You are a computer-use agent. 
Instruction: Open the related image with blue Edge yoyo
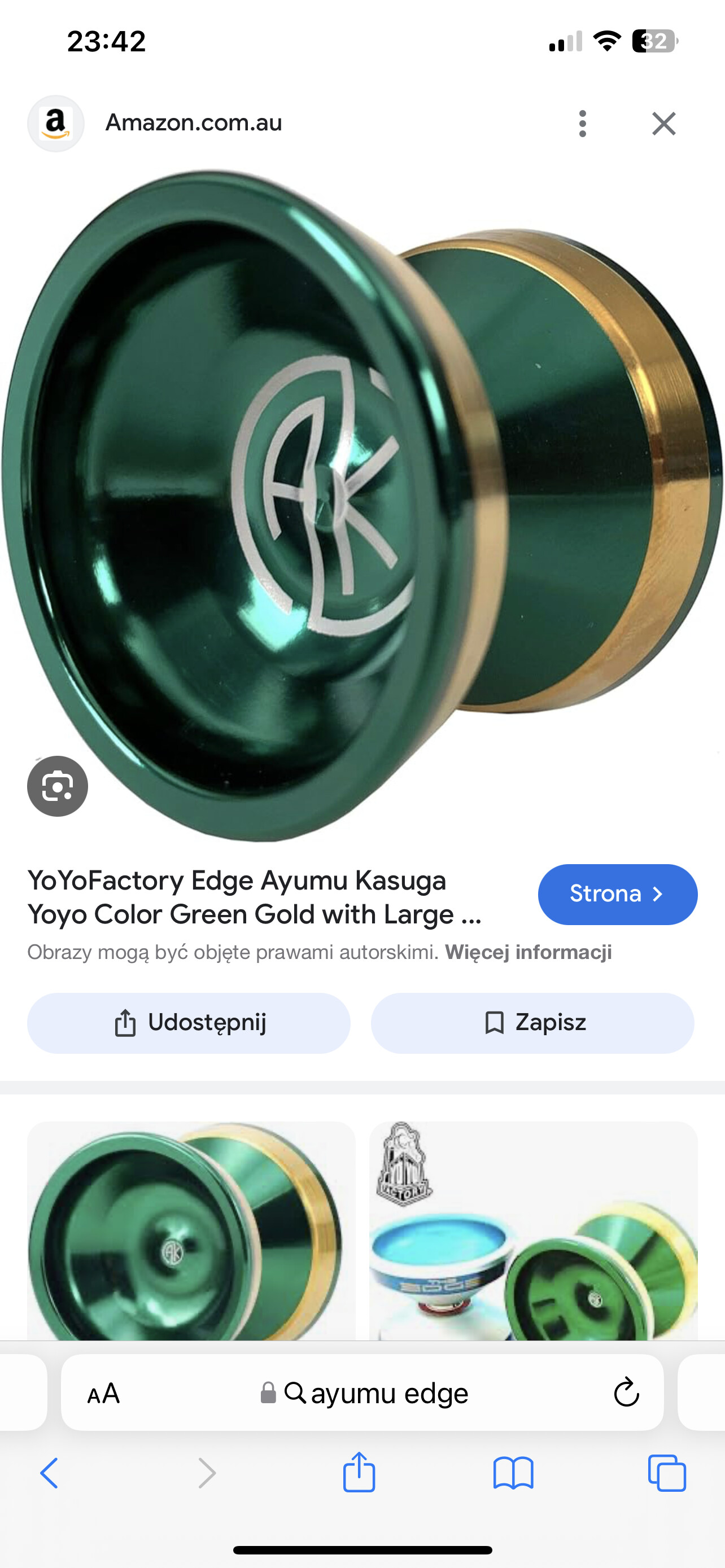[x=533, y=1230]
